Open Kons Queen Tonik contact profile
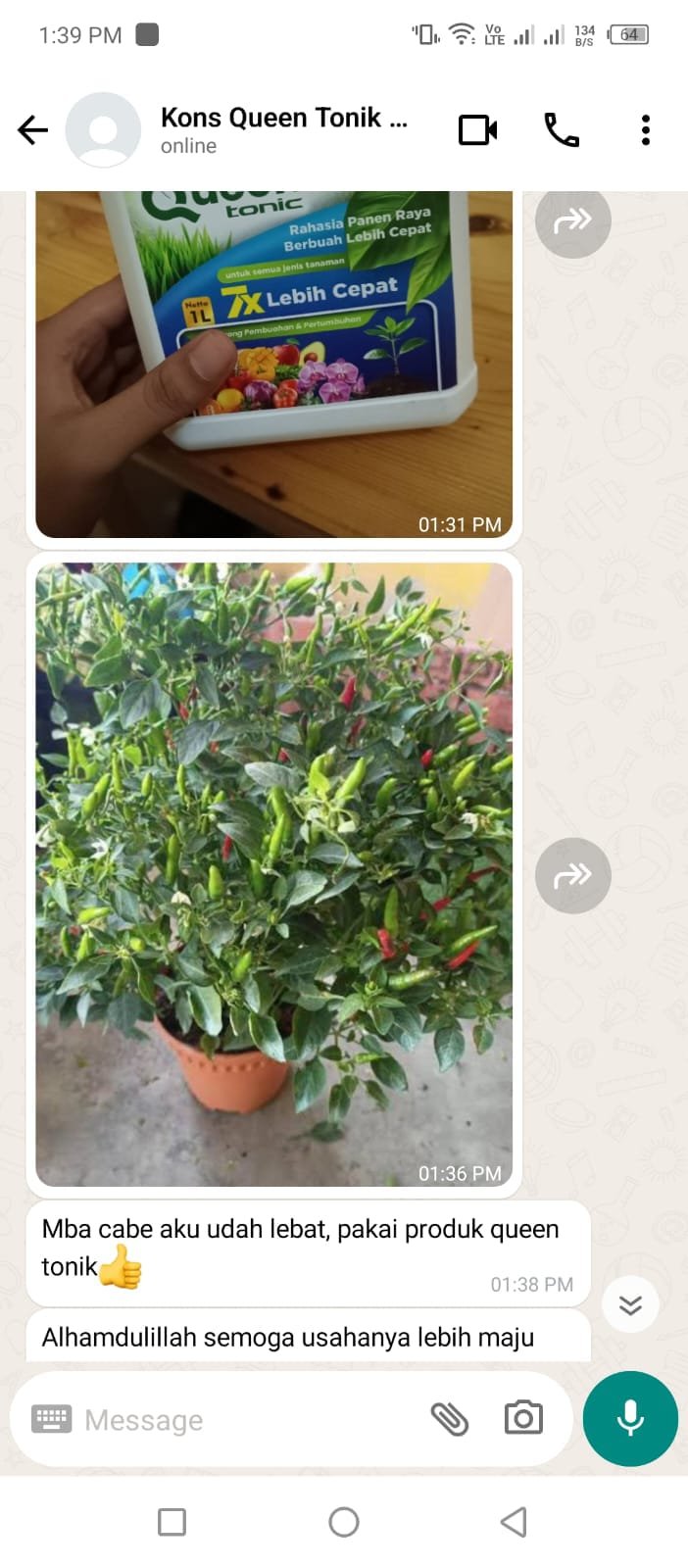This screenshot has height=1568, width=688. [x=283, y=130]
